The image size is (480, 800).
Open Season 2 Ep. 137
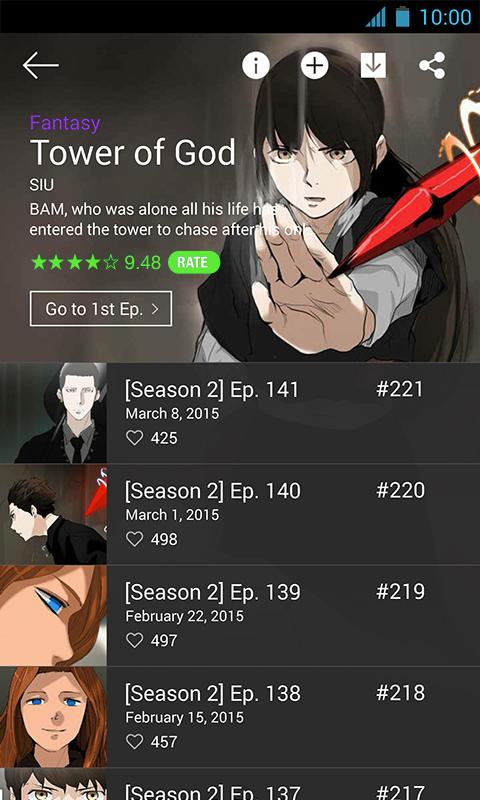(x=240, y=784)
